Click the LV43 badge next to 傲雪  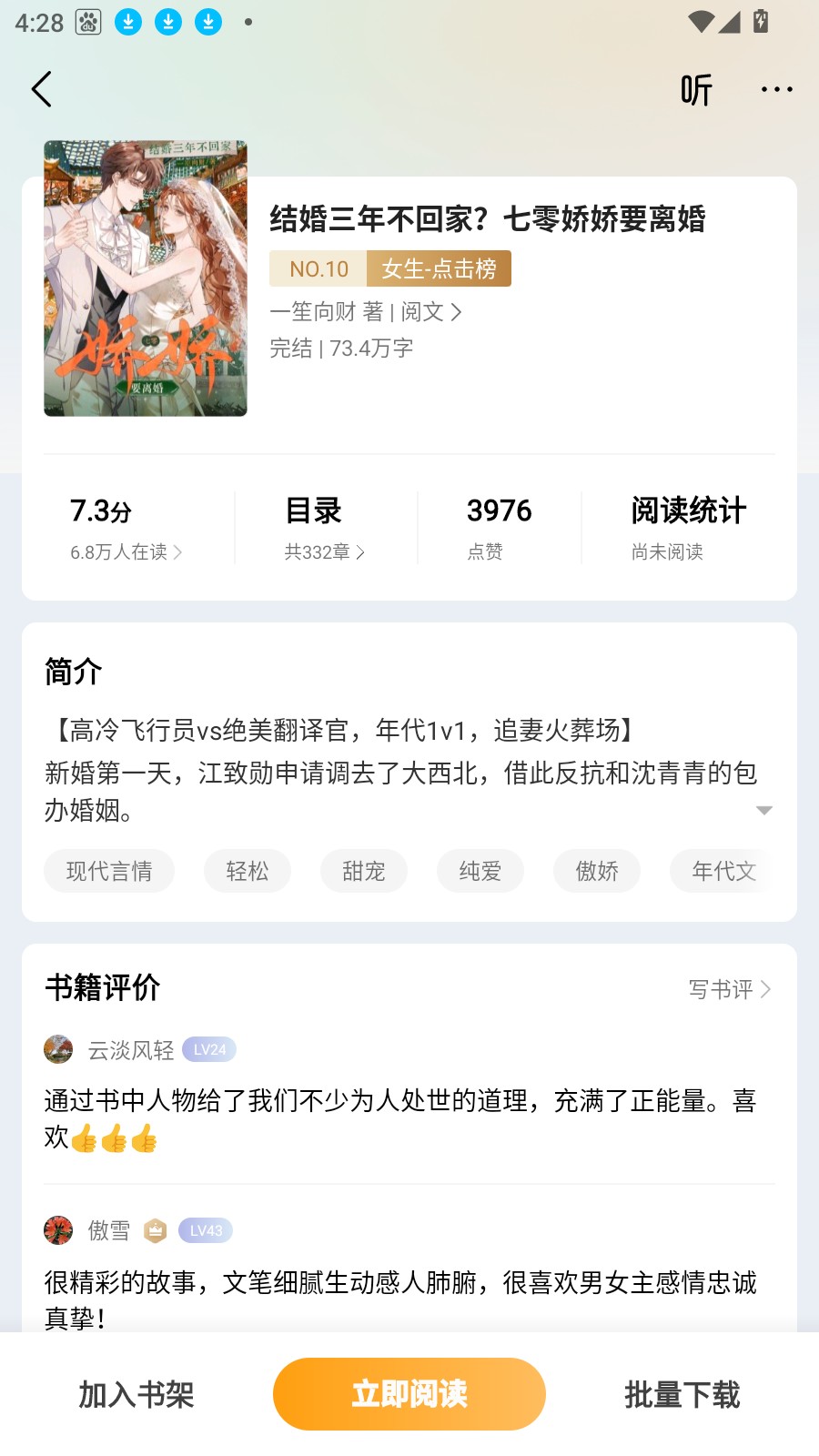click(207, 1230)
